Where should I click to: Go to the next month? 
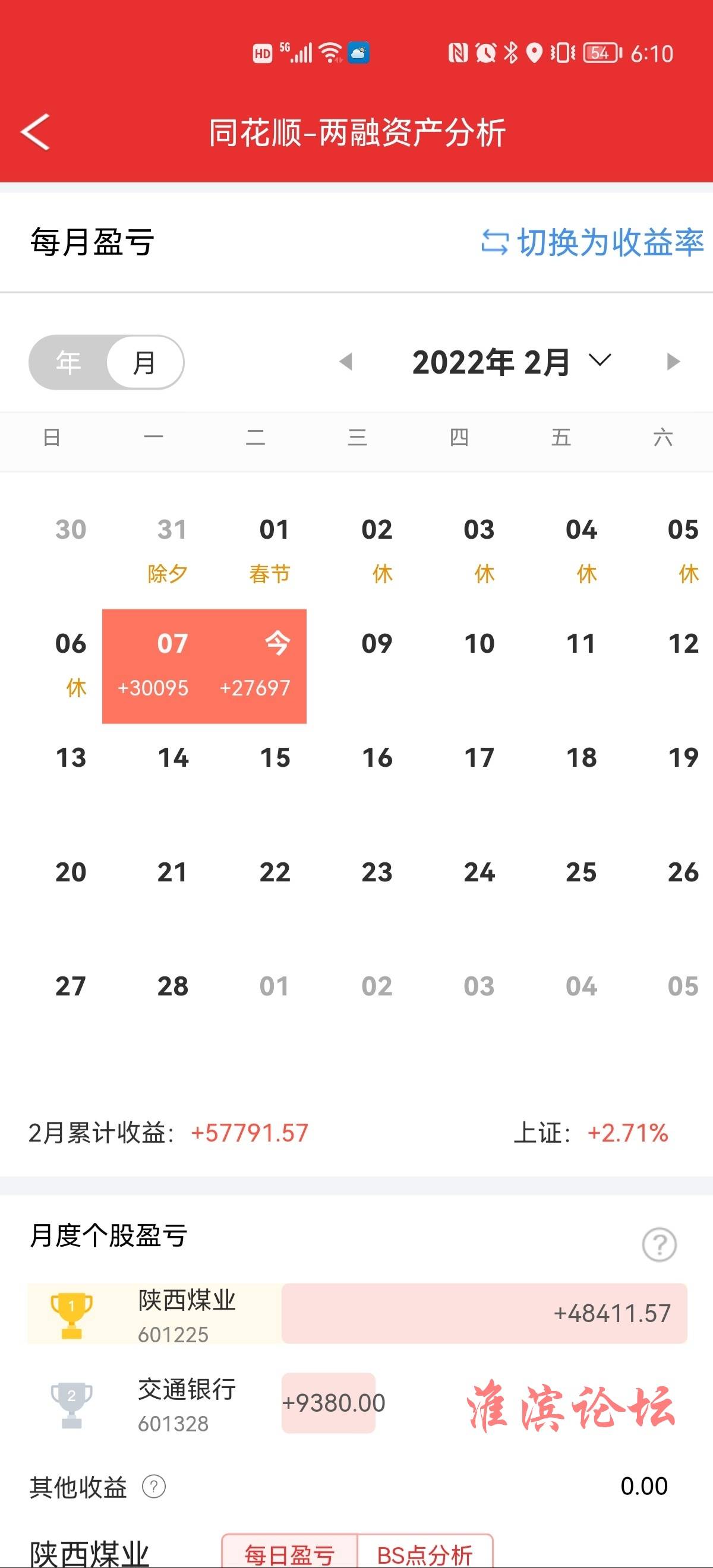(x=672, y=362)
